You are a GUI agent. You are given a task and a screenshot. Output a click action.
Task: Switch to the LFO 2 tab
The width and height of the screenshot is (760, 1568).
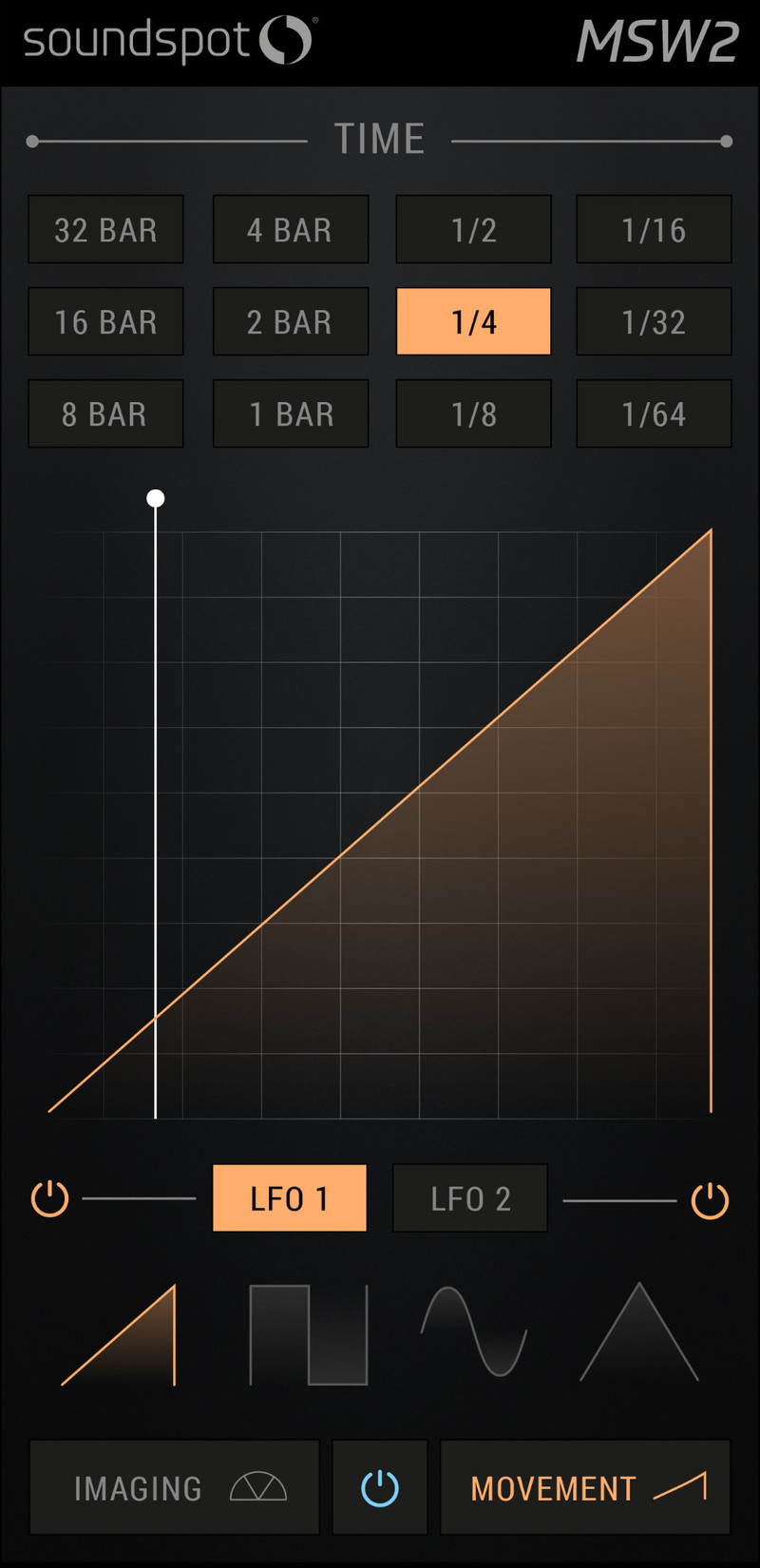pyautogui.click(x=470, y=1198)
